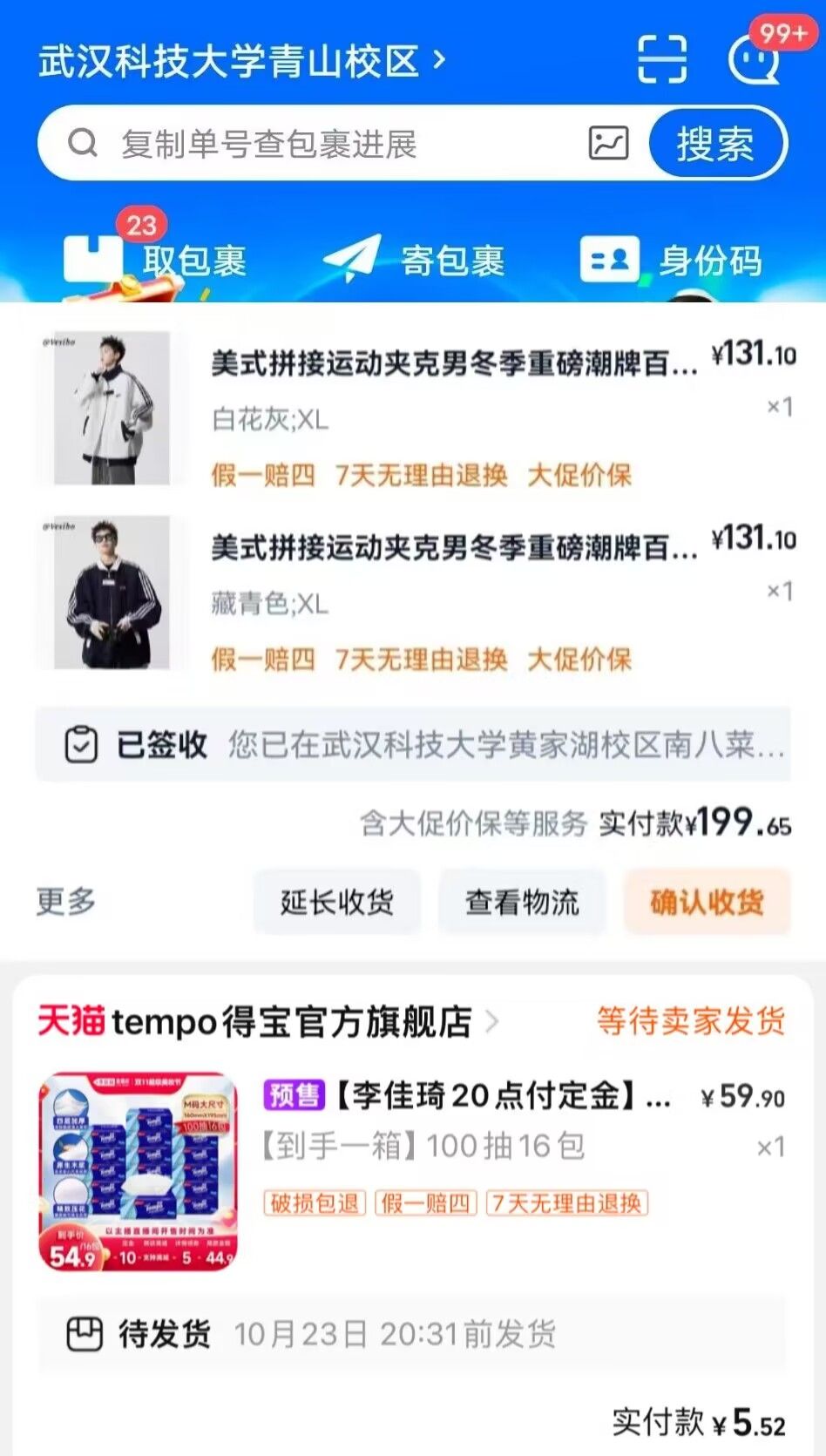This screenshot has height=1456, width=826.
Task: Open the messages icon with 99+ badge
Action: [755, 61]
